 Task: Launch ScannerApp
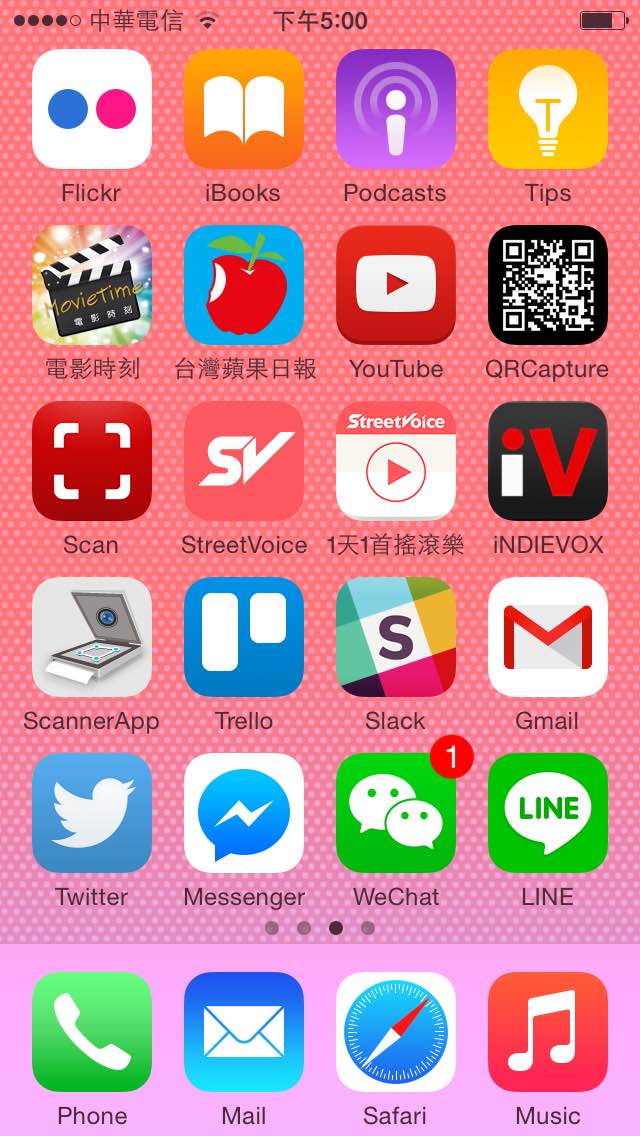tap(92, 637)
